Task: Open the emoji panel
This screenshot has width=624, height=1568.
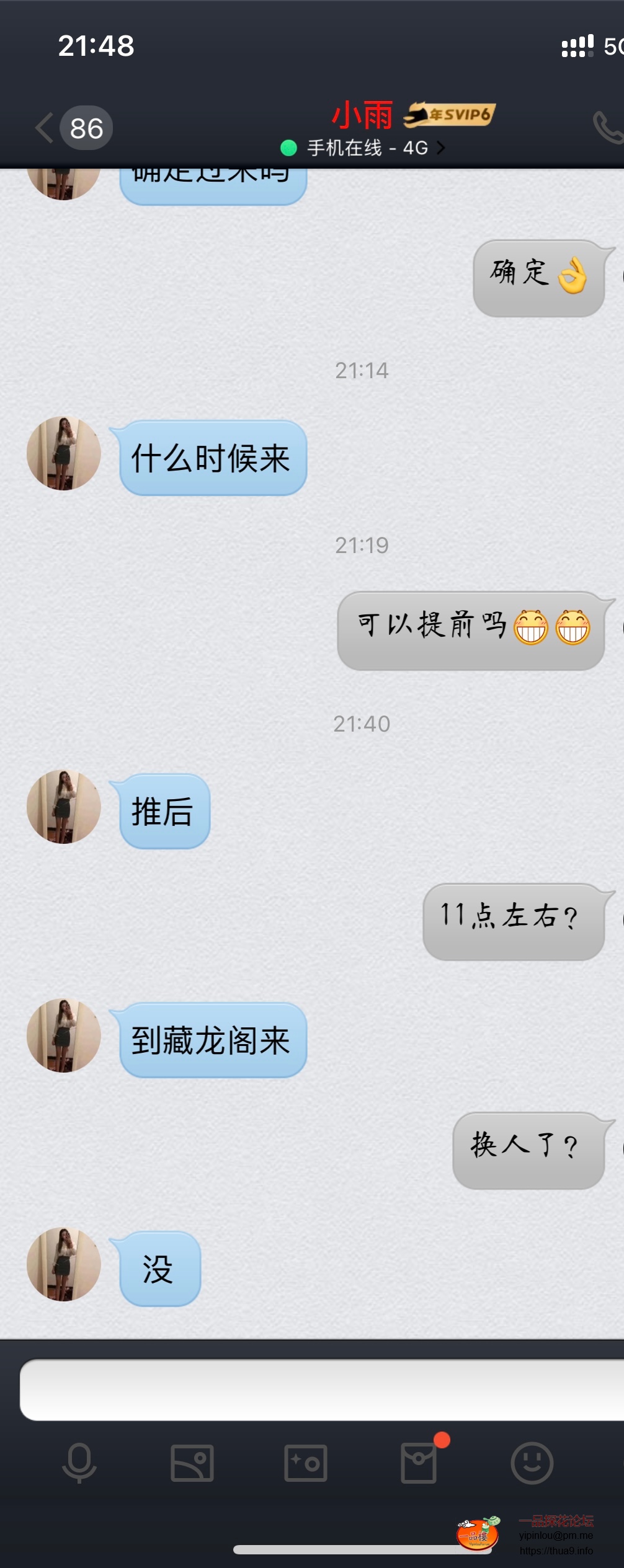Action: 532,1463
